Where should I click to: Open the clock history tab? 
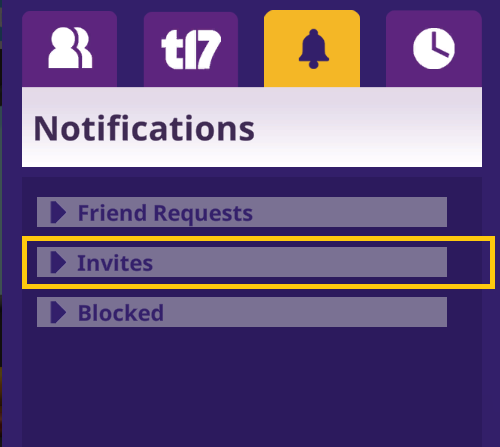coord(434,49)
